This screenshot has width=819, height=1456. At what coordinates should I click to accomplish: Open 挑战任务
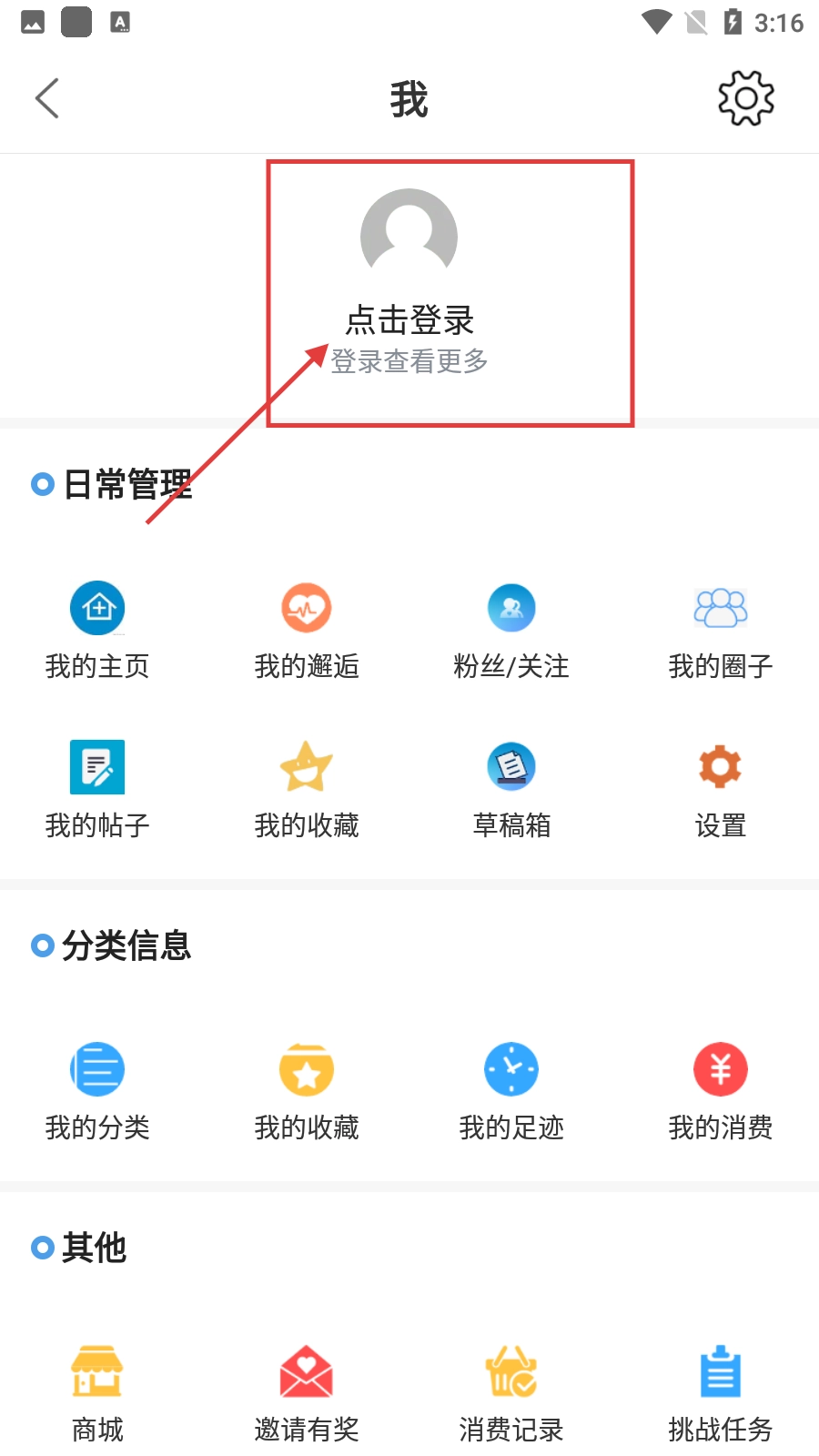point(721,1393)
